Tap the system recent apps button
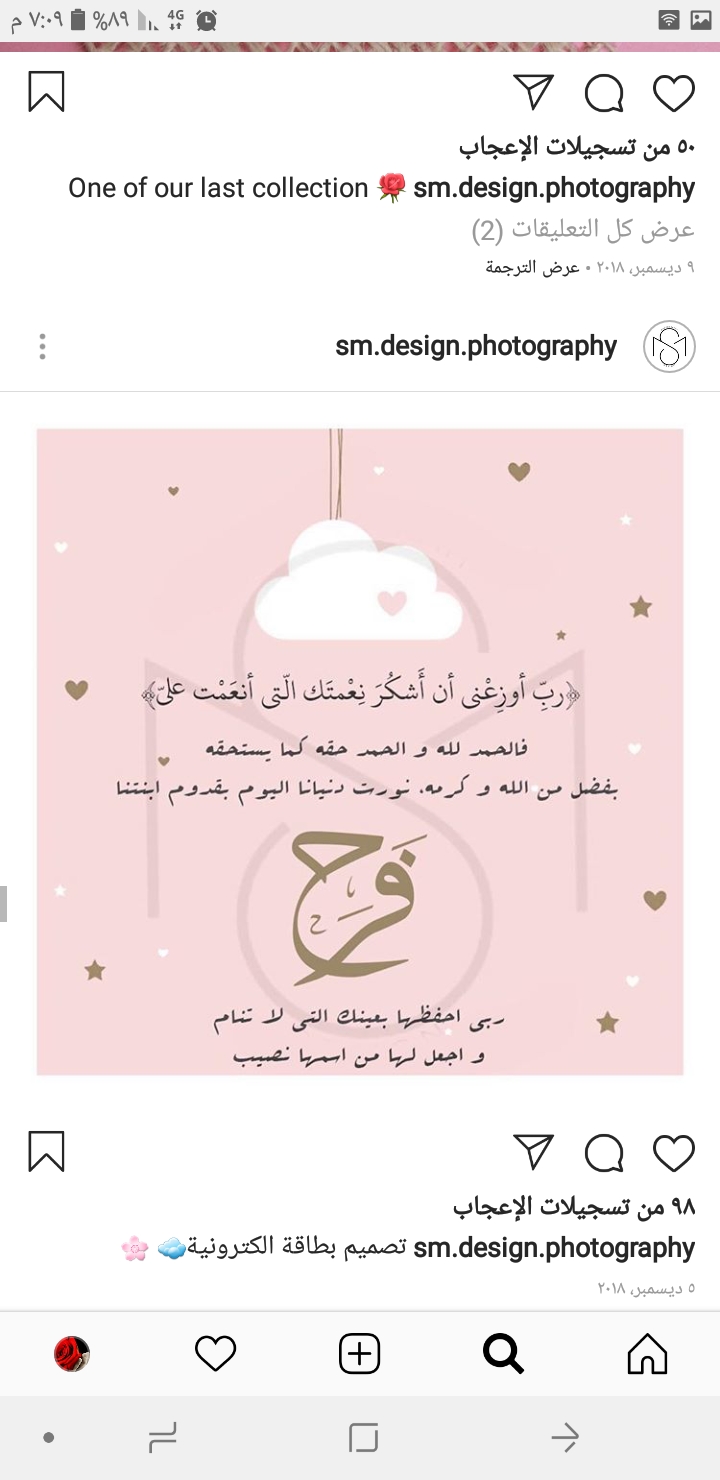 pos(162,1438)
